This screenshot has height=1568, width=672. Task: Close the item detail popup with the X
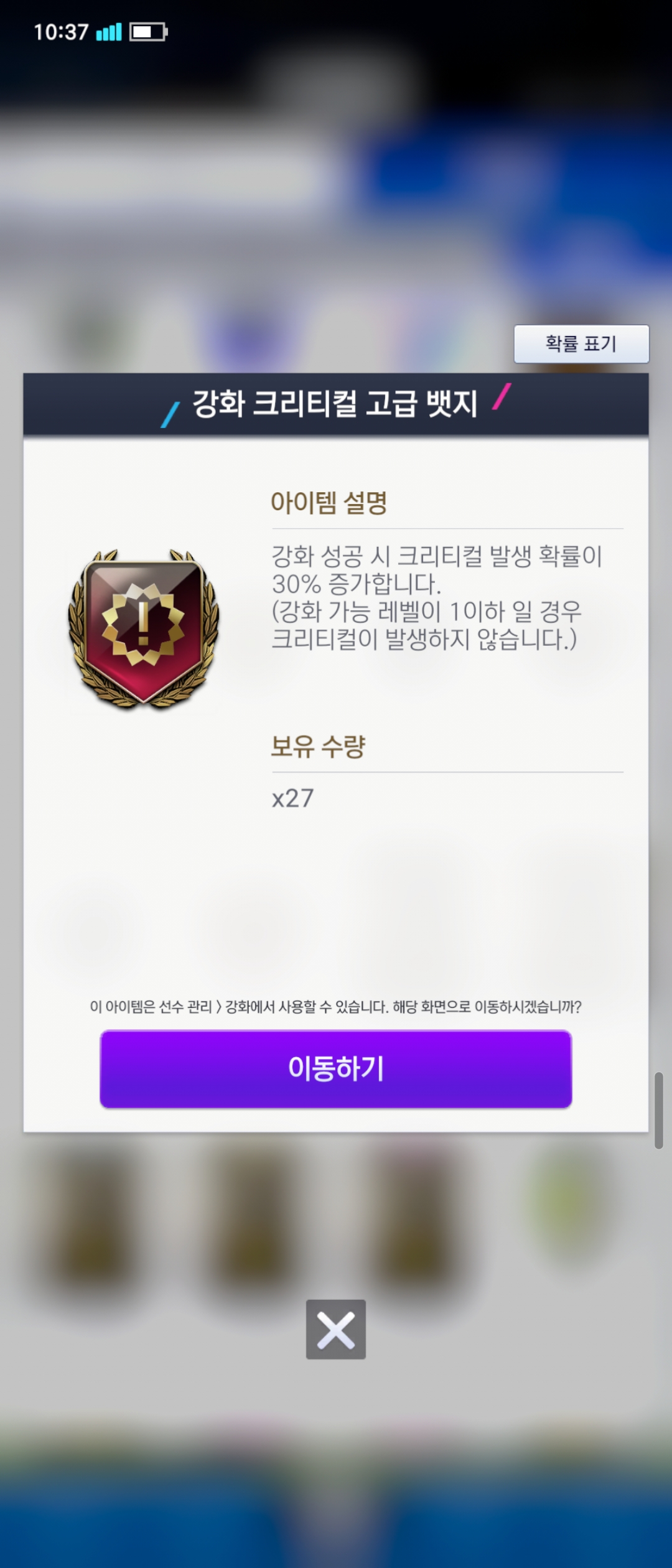coord(336,1329)
